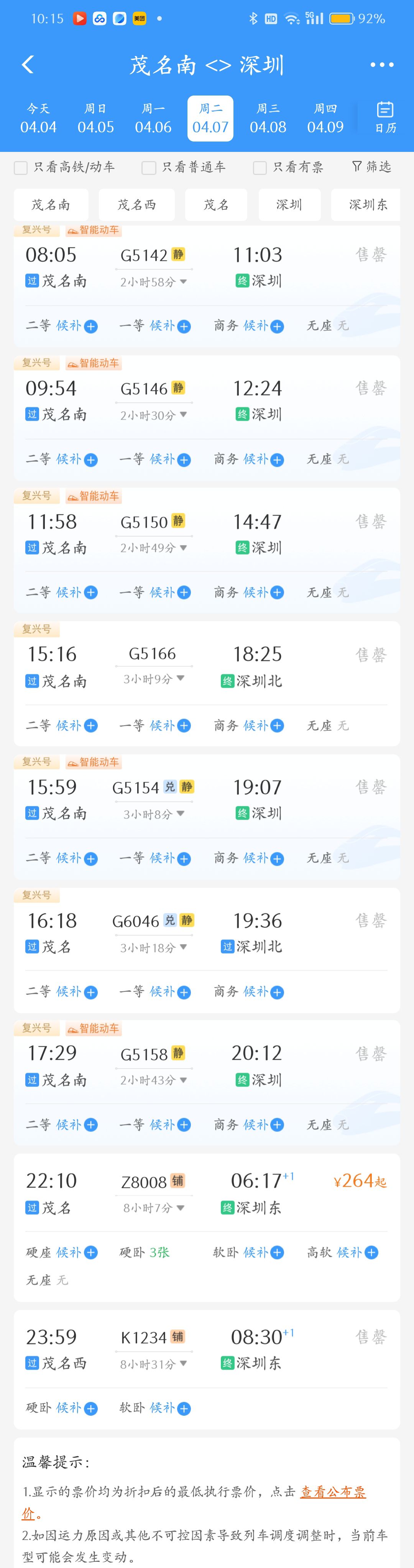Select the date 周三 04.08
414x1568 pixels.
268,118
